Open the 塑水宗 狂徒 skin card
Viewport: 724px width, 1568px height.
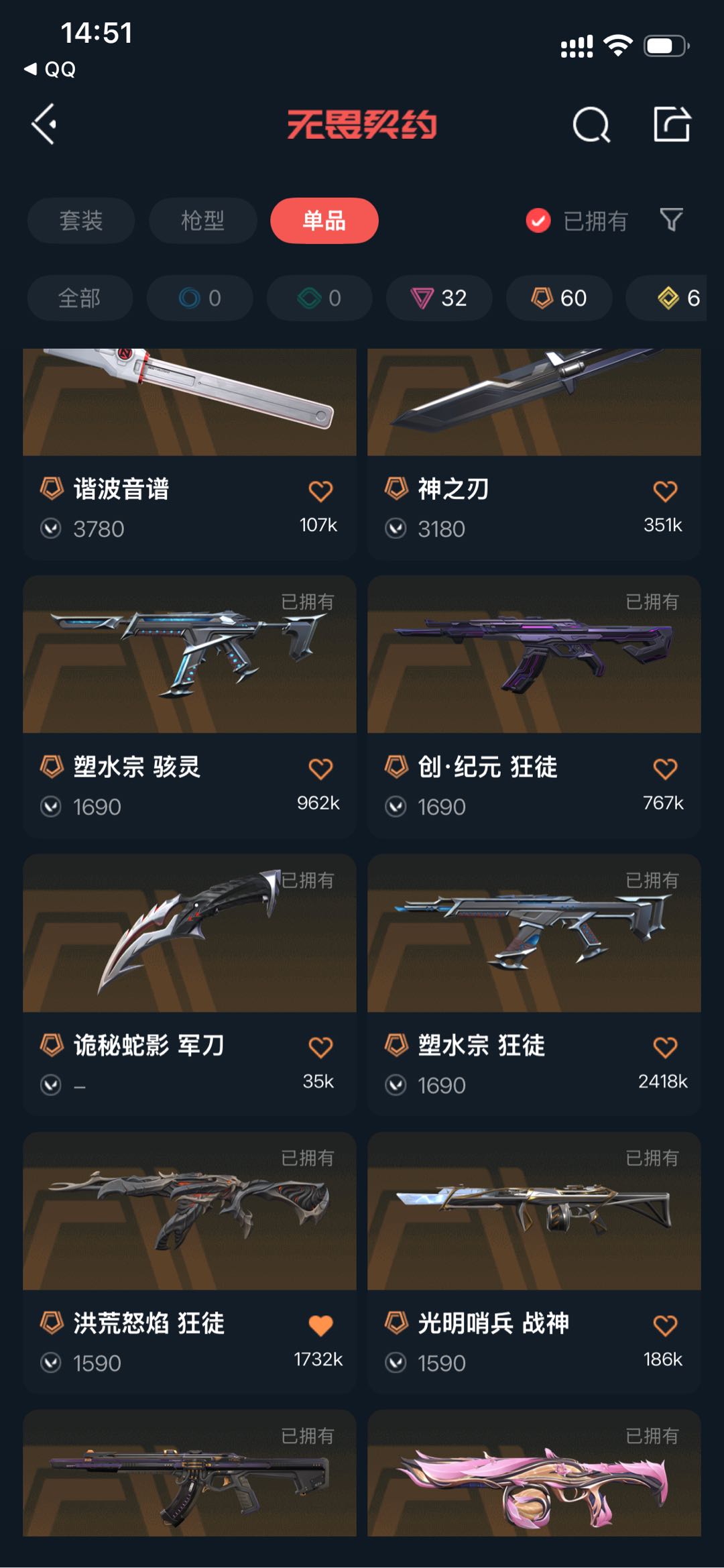click(534, 985)
